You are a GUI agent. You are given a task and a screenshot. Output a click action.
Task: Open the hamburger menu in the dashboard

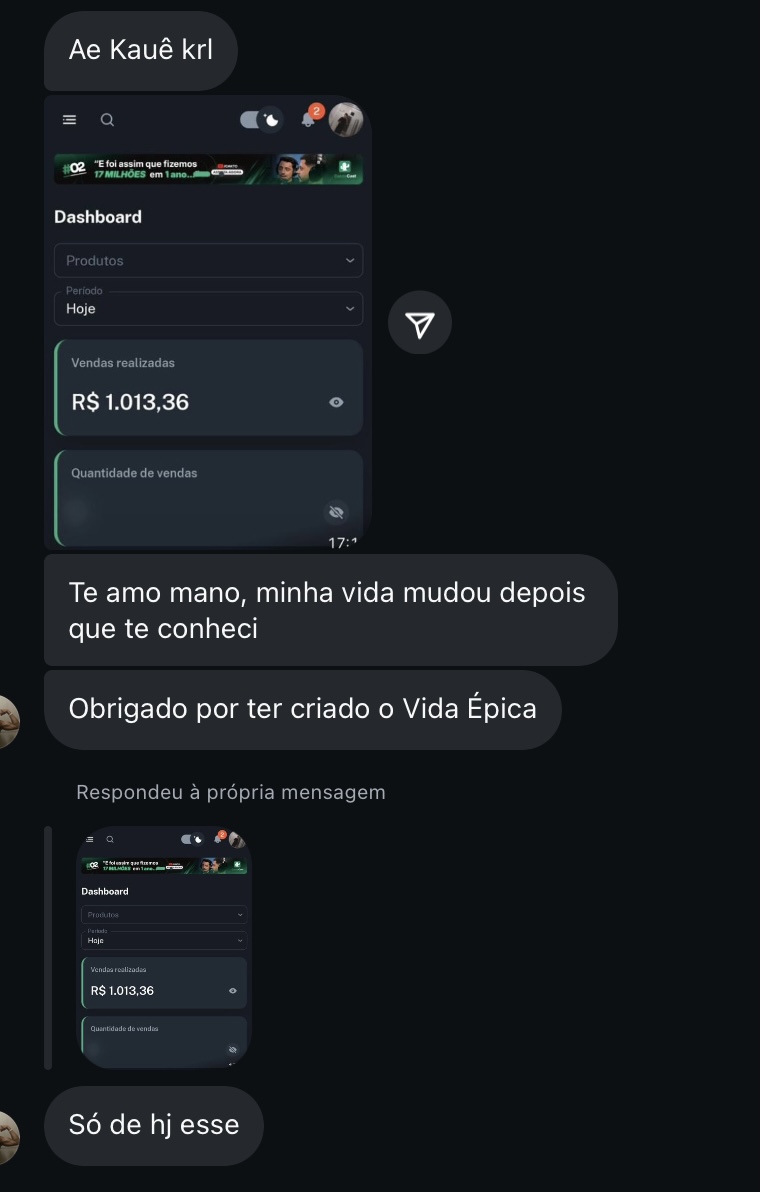coord(69,119)
